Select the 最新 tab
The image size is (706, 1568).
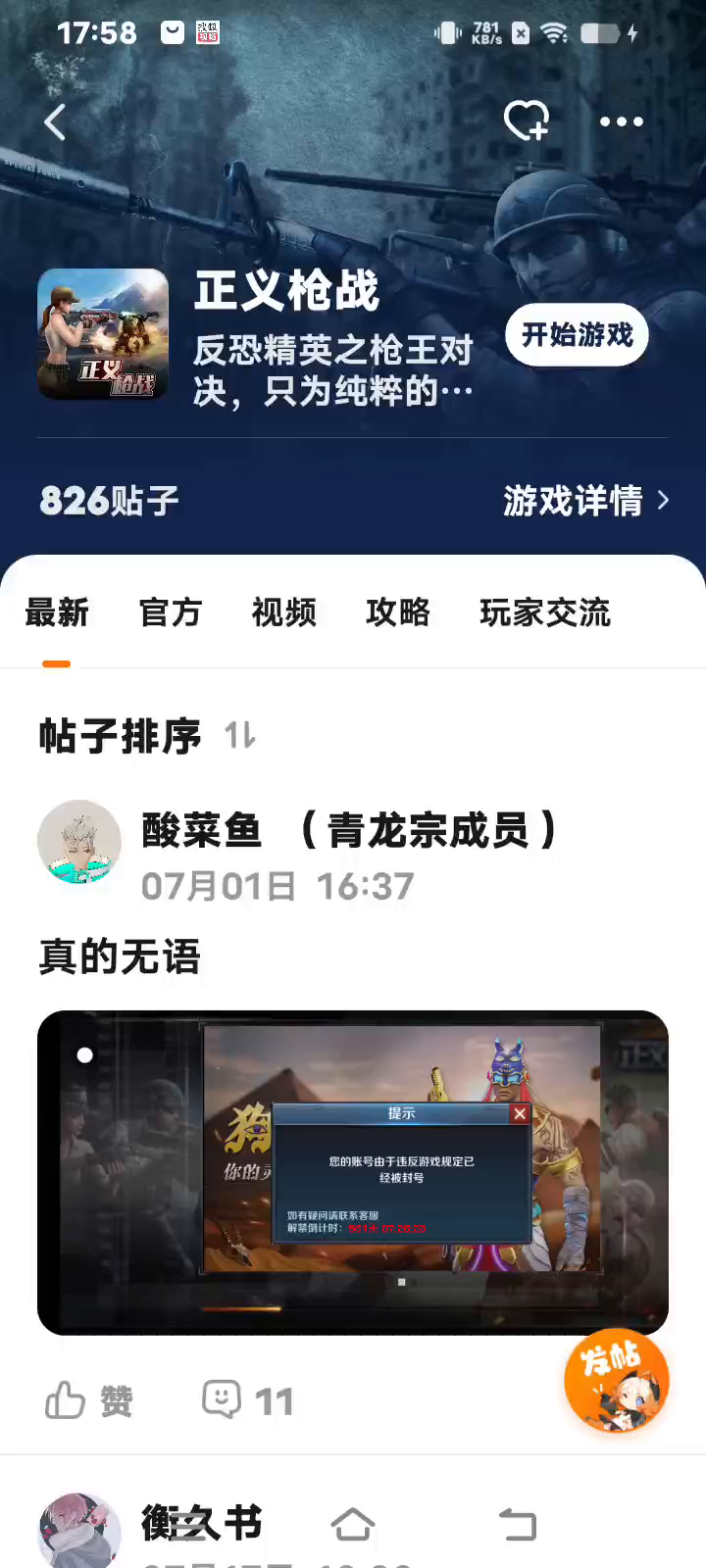(x=57, y=612)
